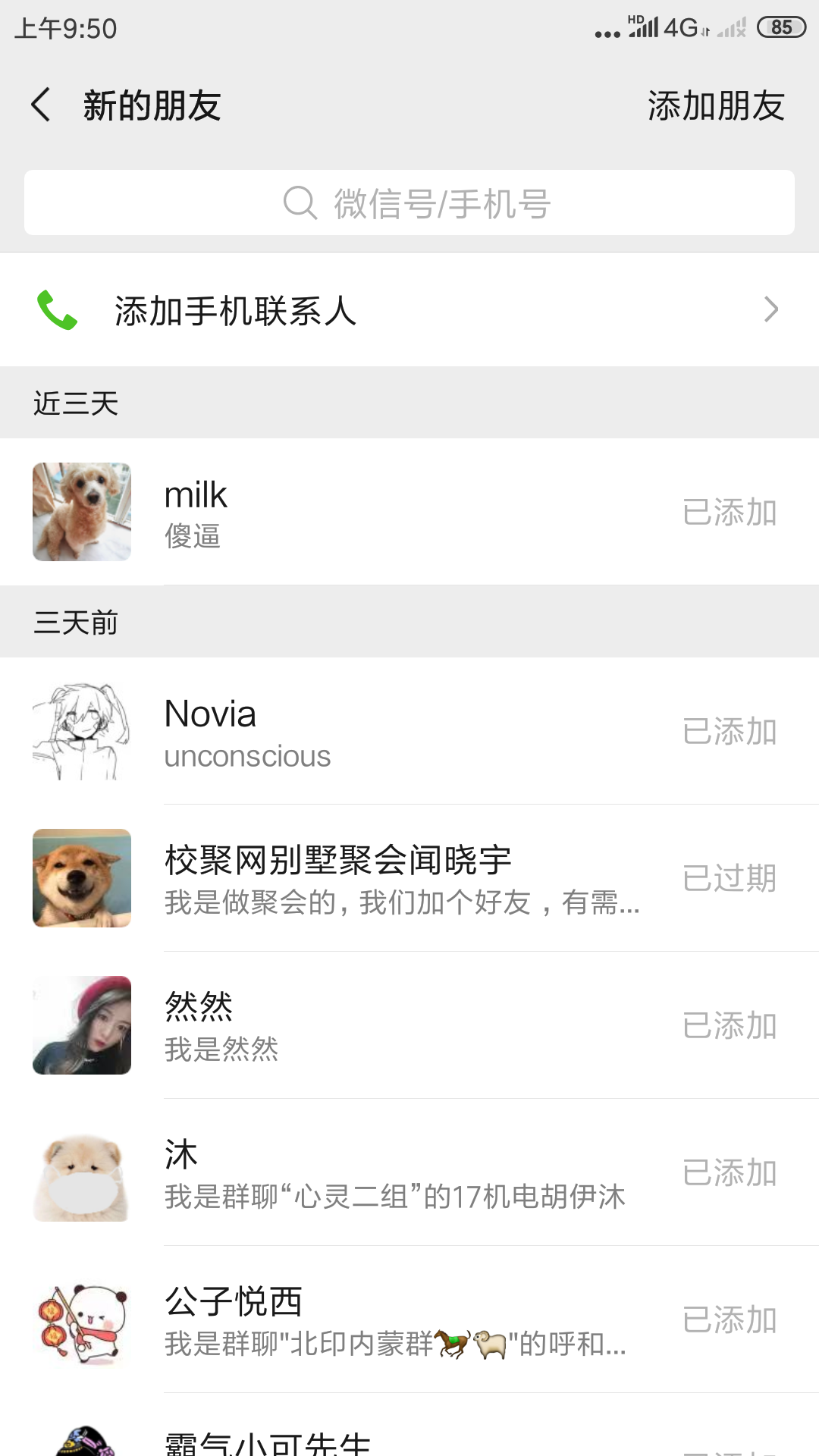Open Novia's friend request
This screenshot has height=1456, width=819.
click(x=409, y=731)
